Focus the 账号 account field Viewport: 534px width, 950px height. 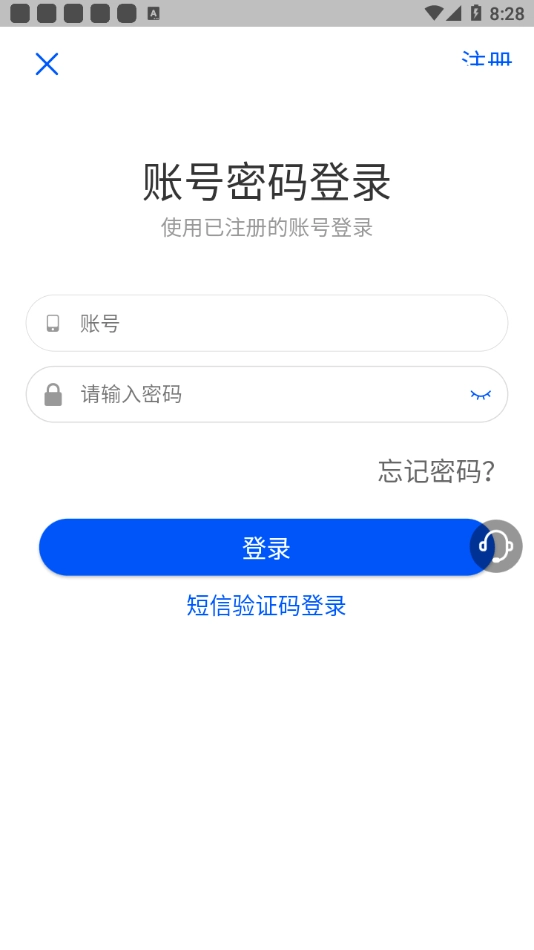pyautogui.click(x=267, y=323)
